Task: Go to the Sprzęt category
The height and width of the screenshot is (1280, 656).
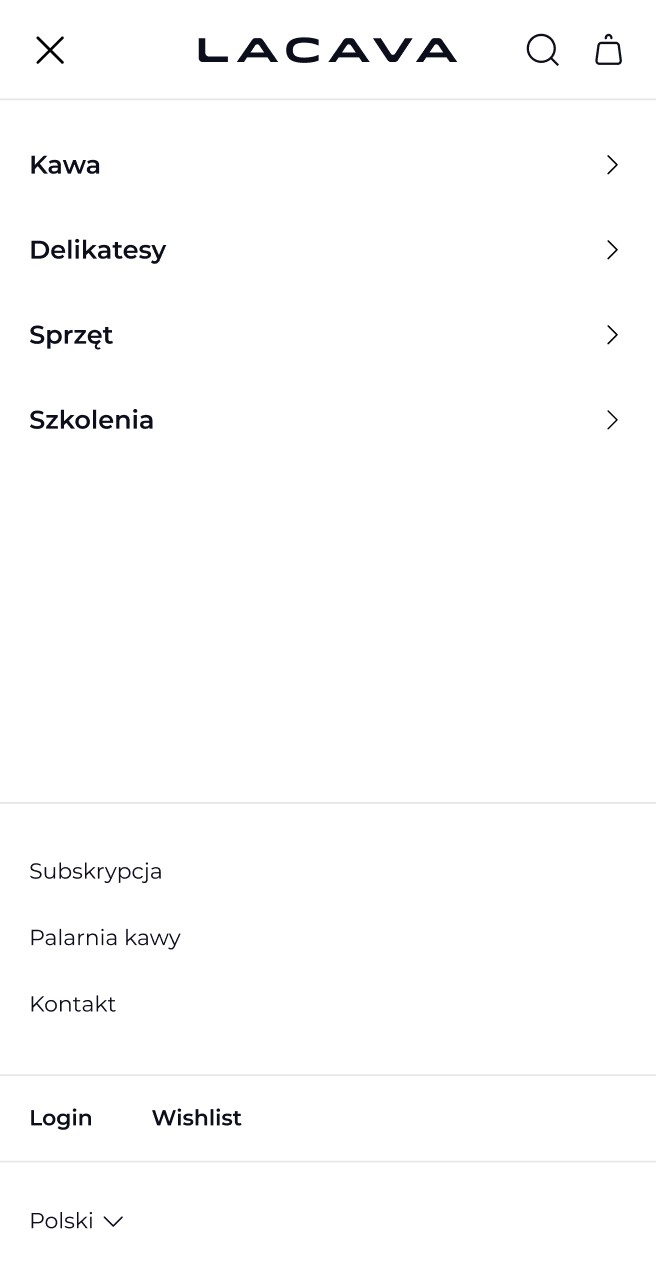Action: tap(71, 335)
